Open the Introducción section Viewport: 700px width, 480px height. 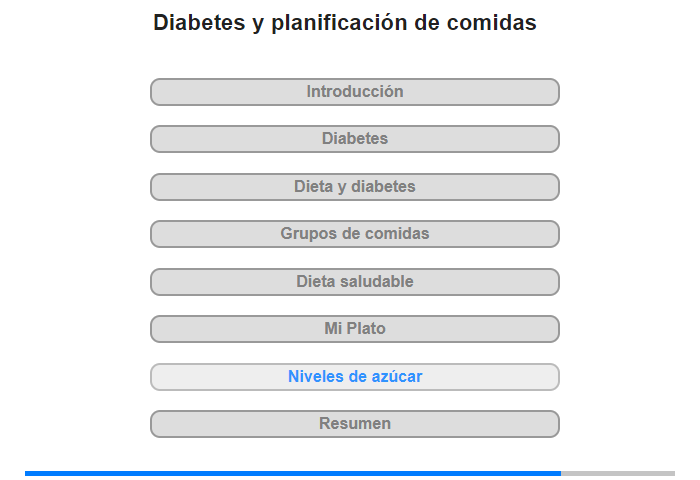[x=355, y=92]
